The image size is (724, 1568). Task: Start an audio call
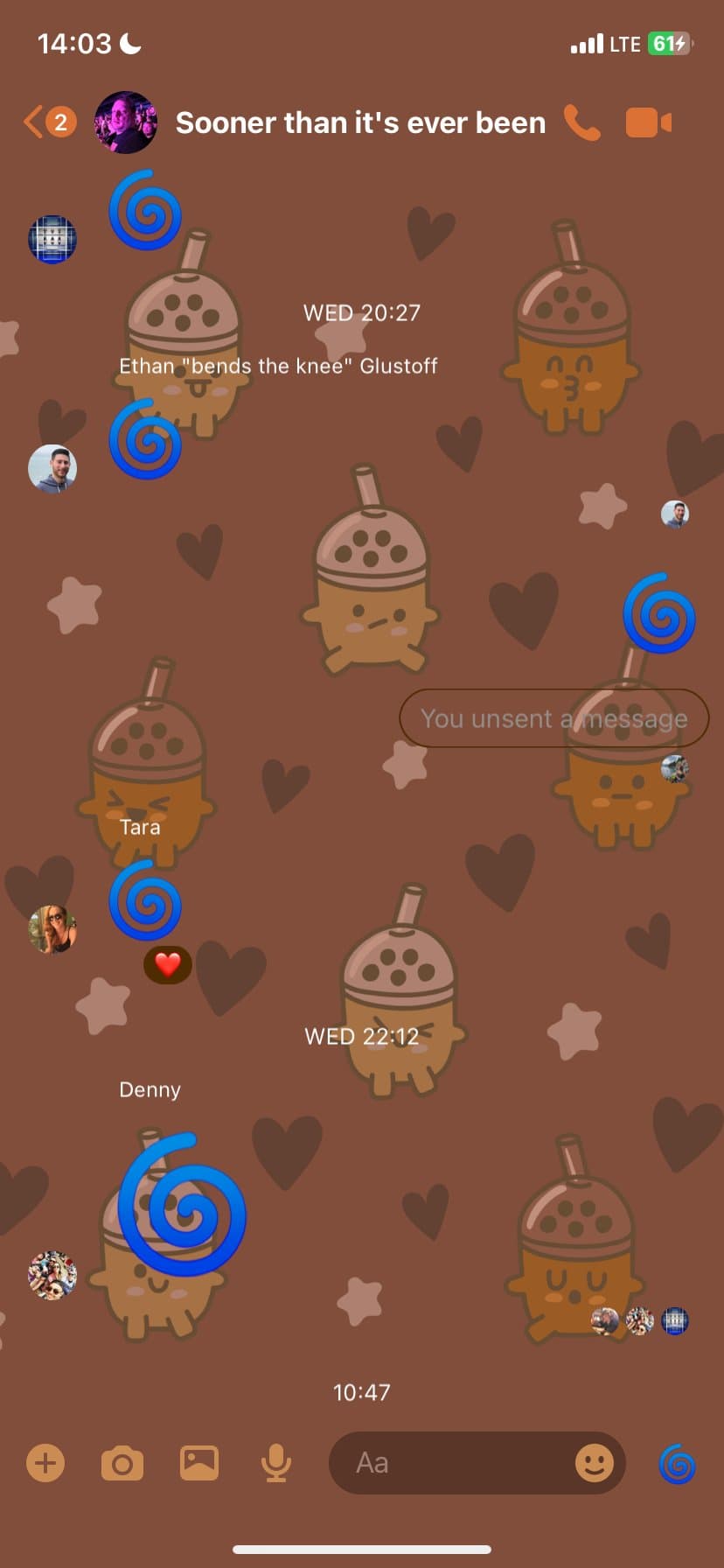[581, 122]
